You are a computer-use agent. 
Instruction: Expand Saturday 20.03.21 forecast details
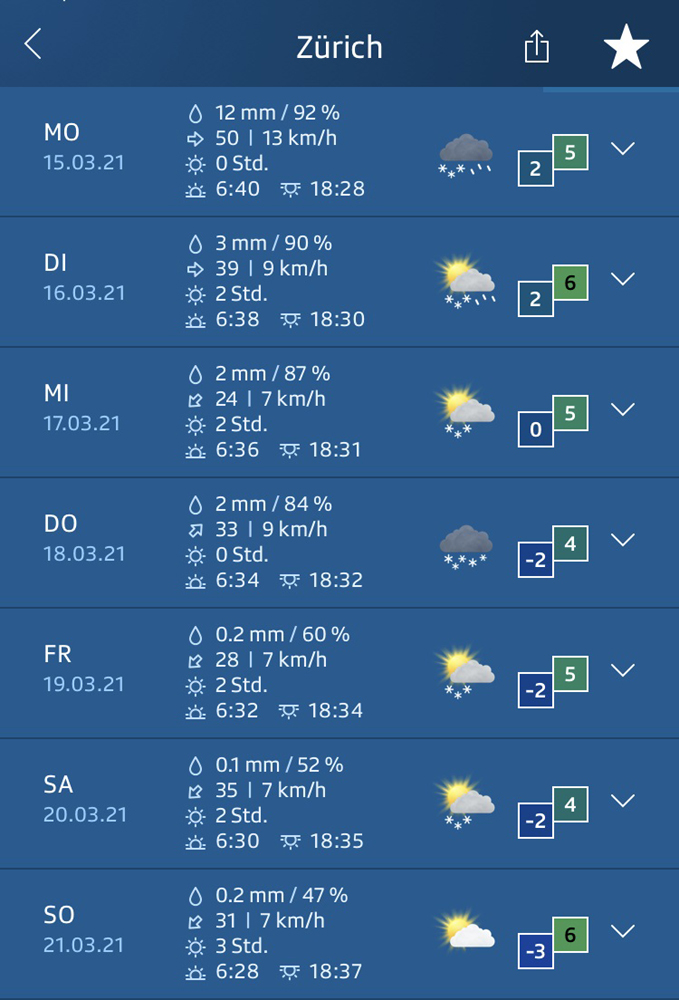tap(623, 801)
